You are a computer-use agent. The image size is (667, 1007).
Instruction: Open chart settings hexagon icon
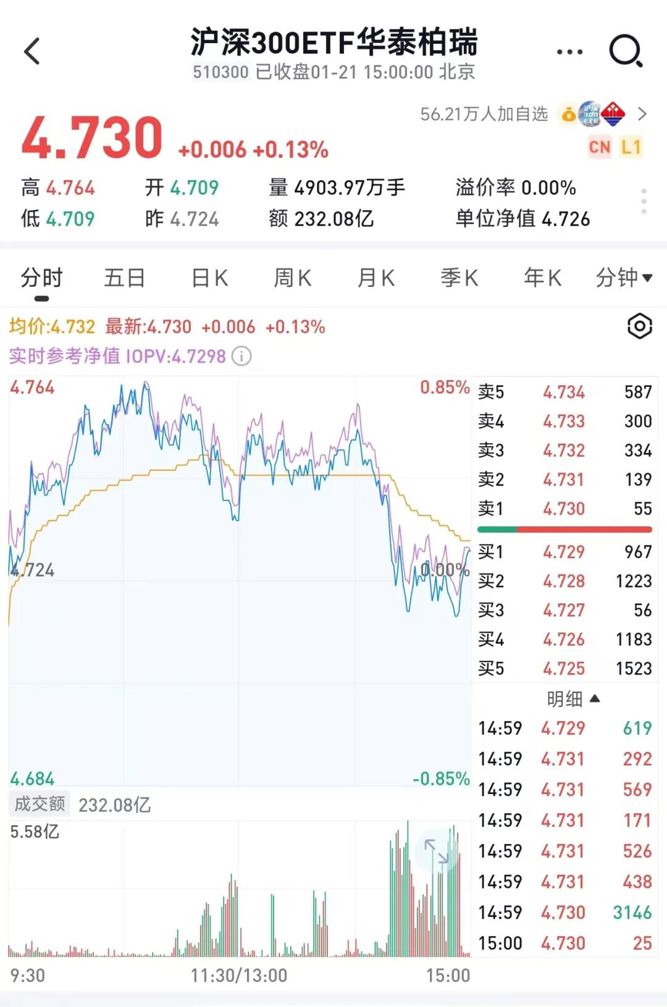pos(639,327)
